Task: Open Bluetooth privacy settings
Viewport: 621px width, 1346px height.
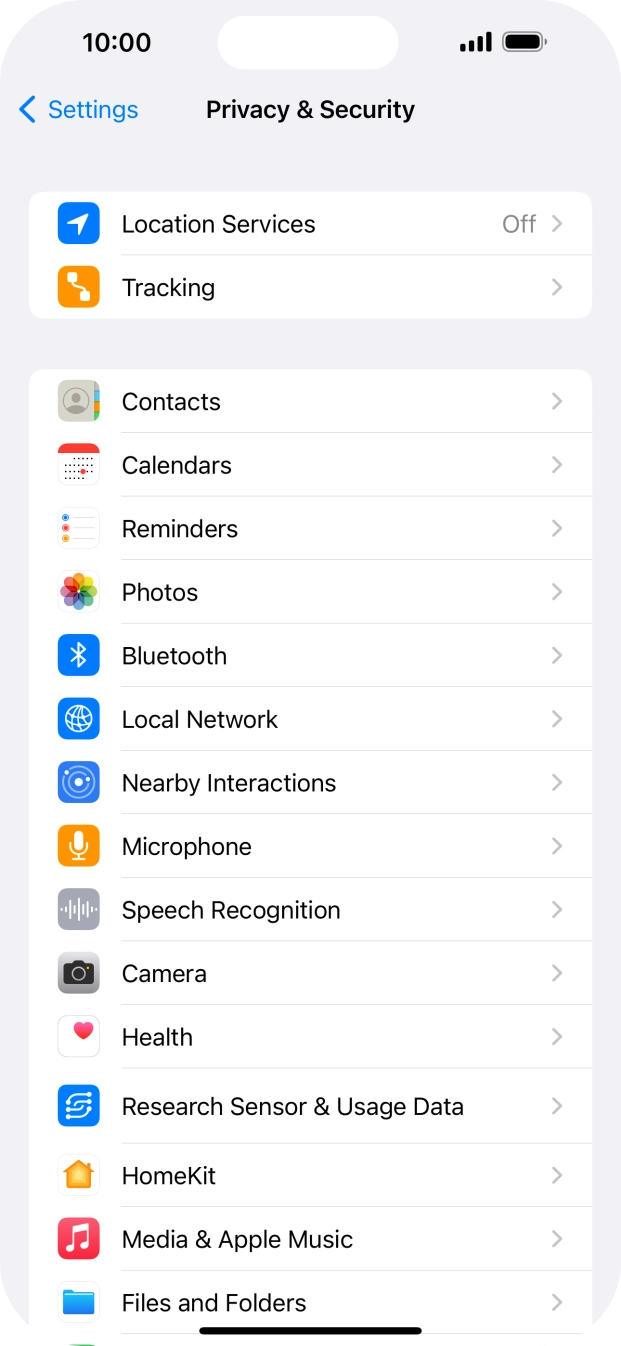Action: (310, 656)
